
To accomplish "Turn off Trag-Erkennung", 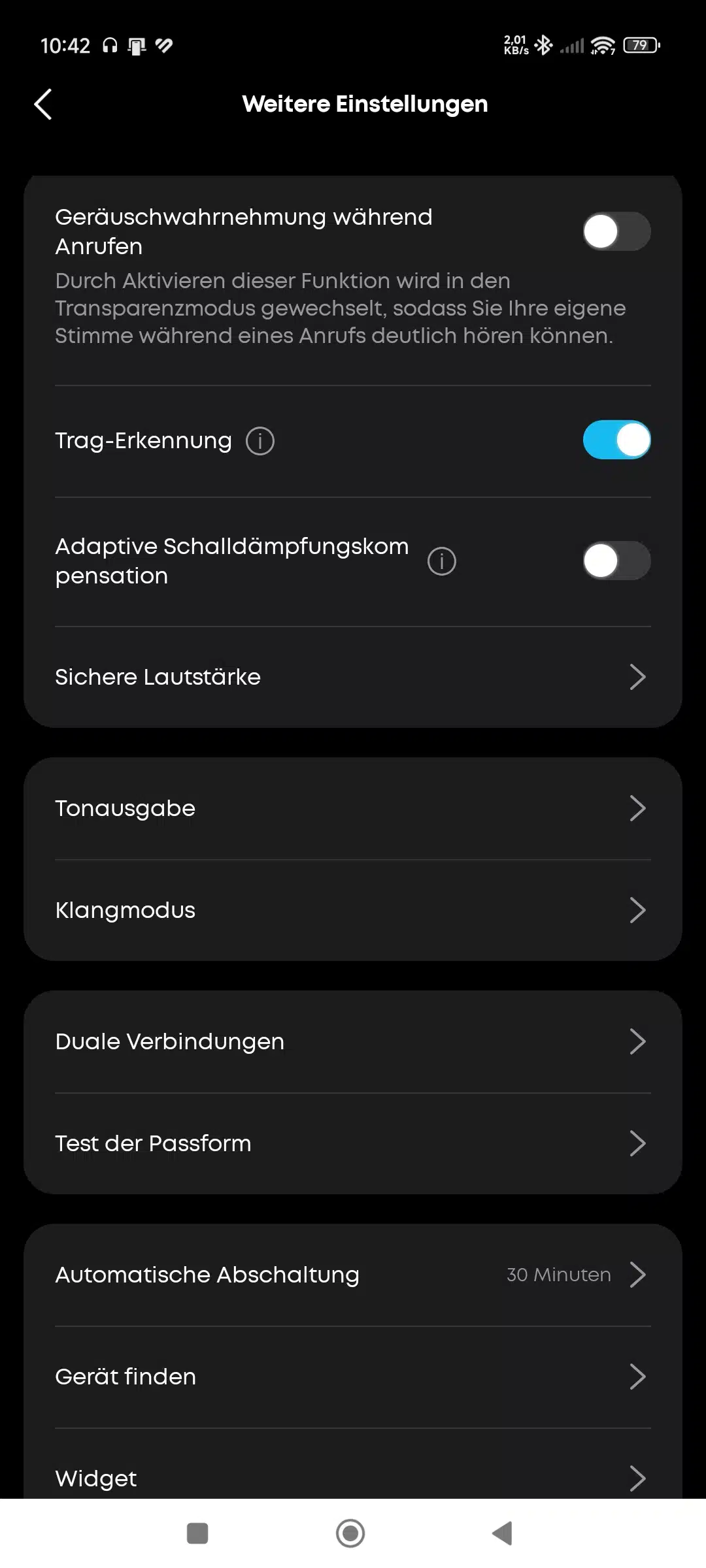I will (616, 440).
